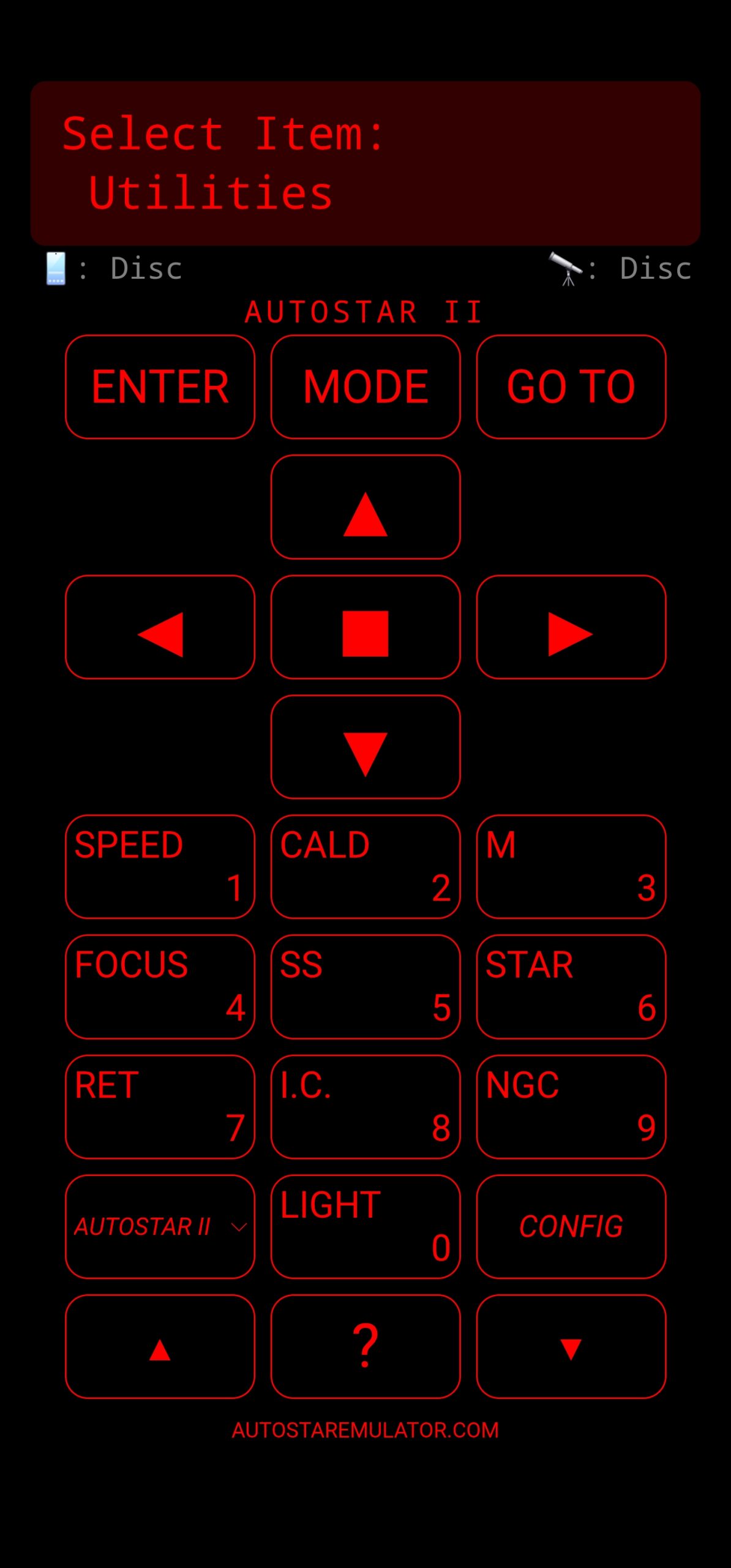Tap the MODE key
731x1568 pixels.
(x=365, y=386)
